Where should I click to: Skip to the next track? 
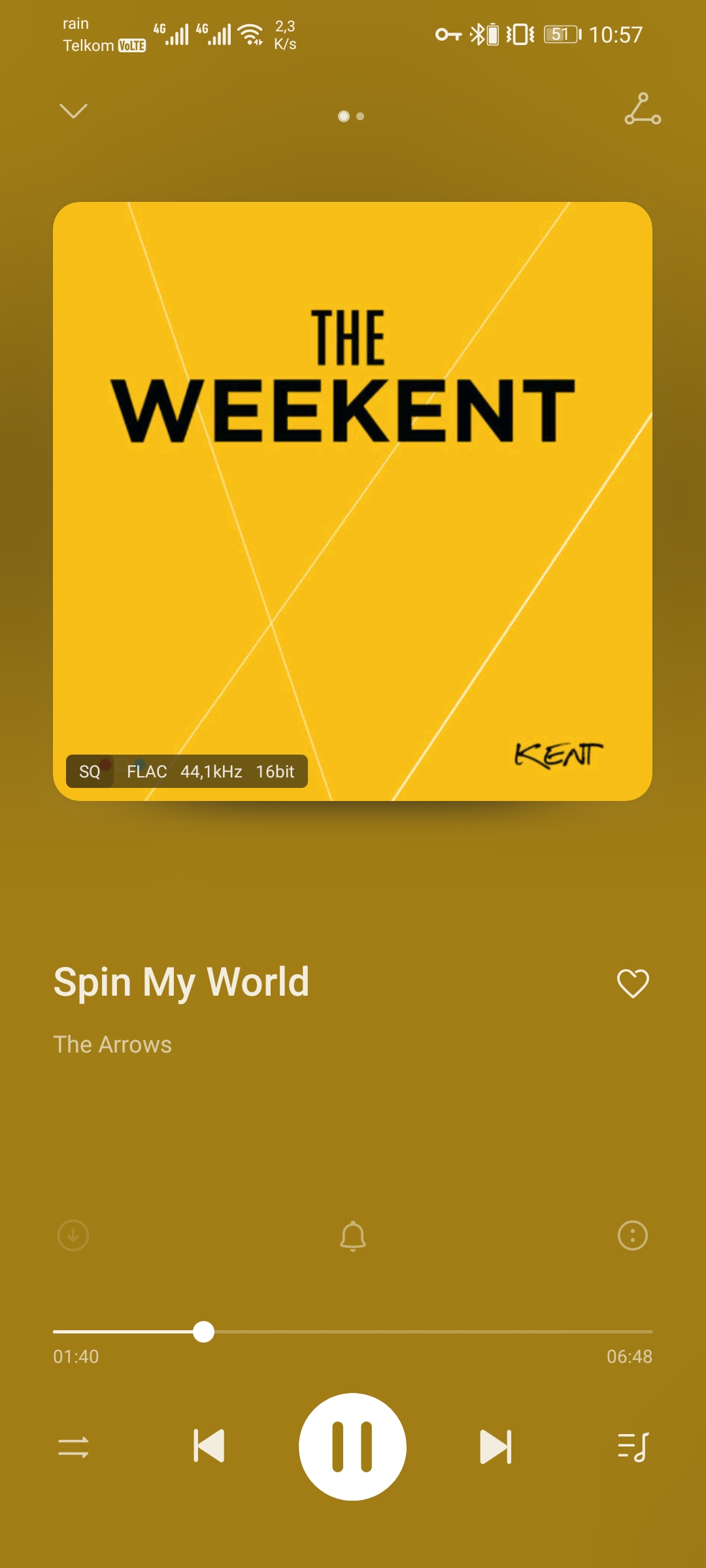tap(496, 1446)
